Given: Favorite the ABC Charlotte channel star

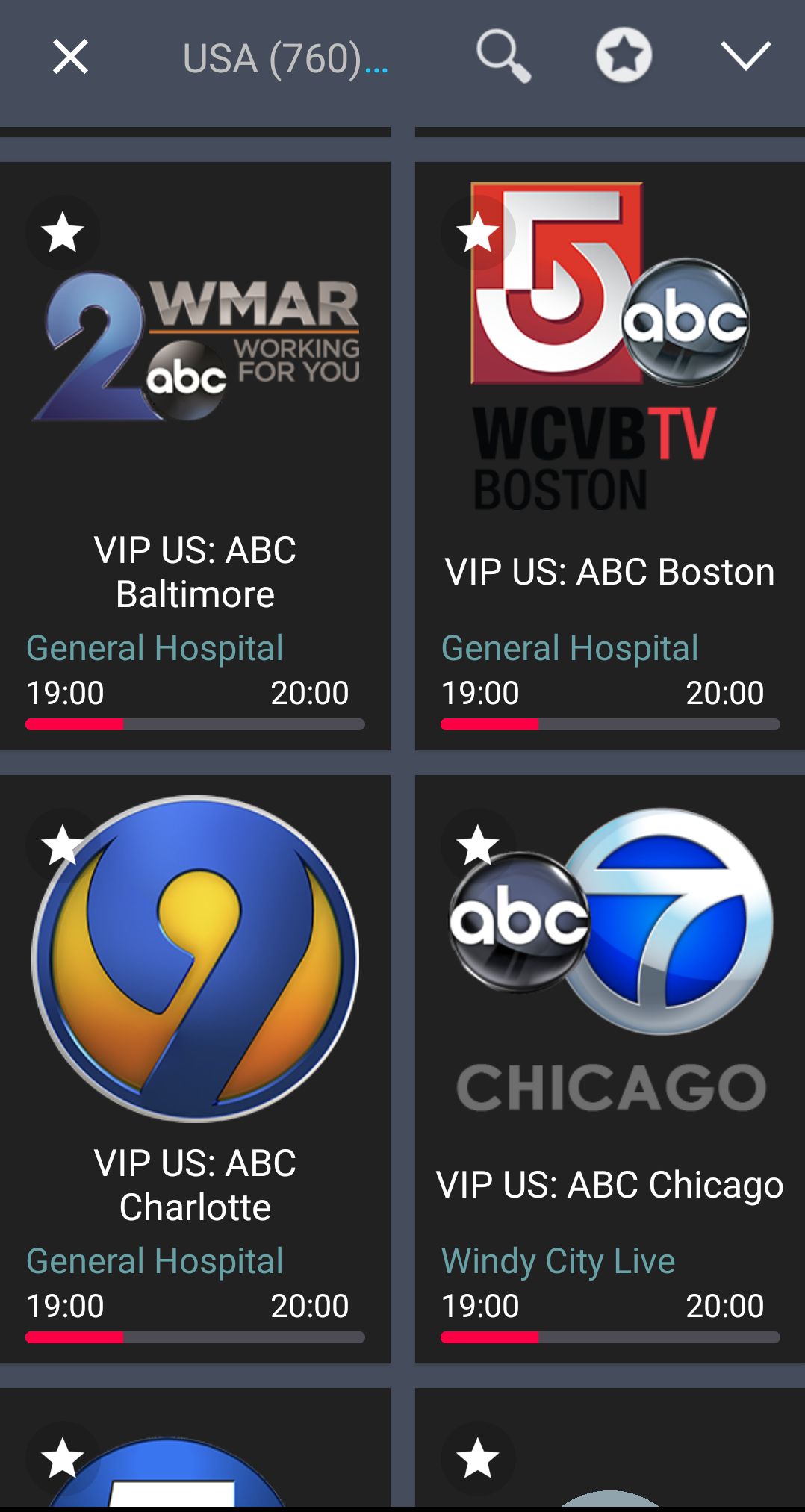Looking at the screenshot, I should tap(63, 845).
